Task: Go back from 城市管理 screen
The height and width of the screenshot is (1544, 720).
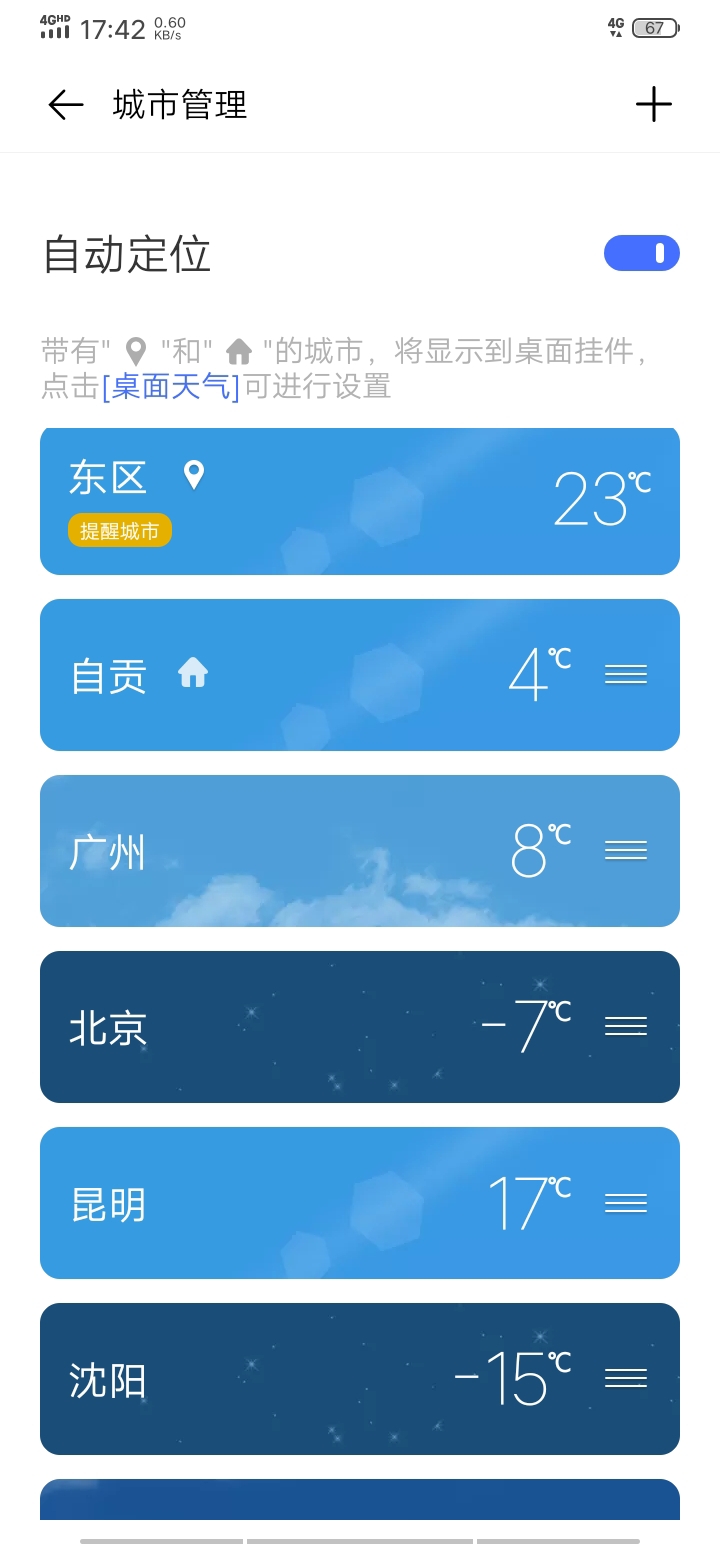Action: coord(66,105)
